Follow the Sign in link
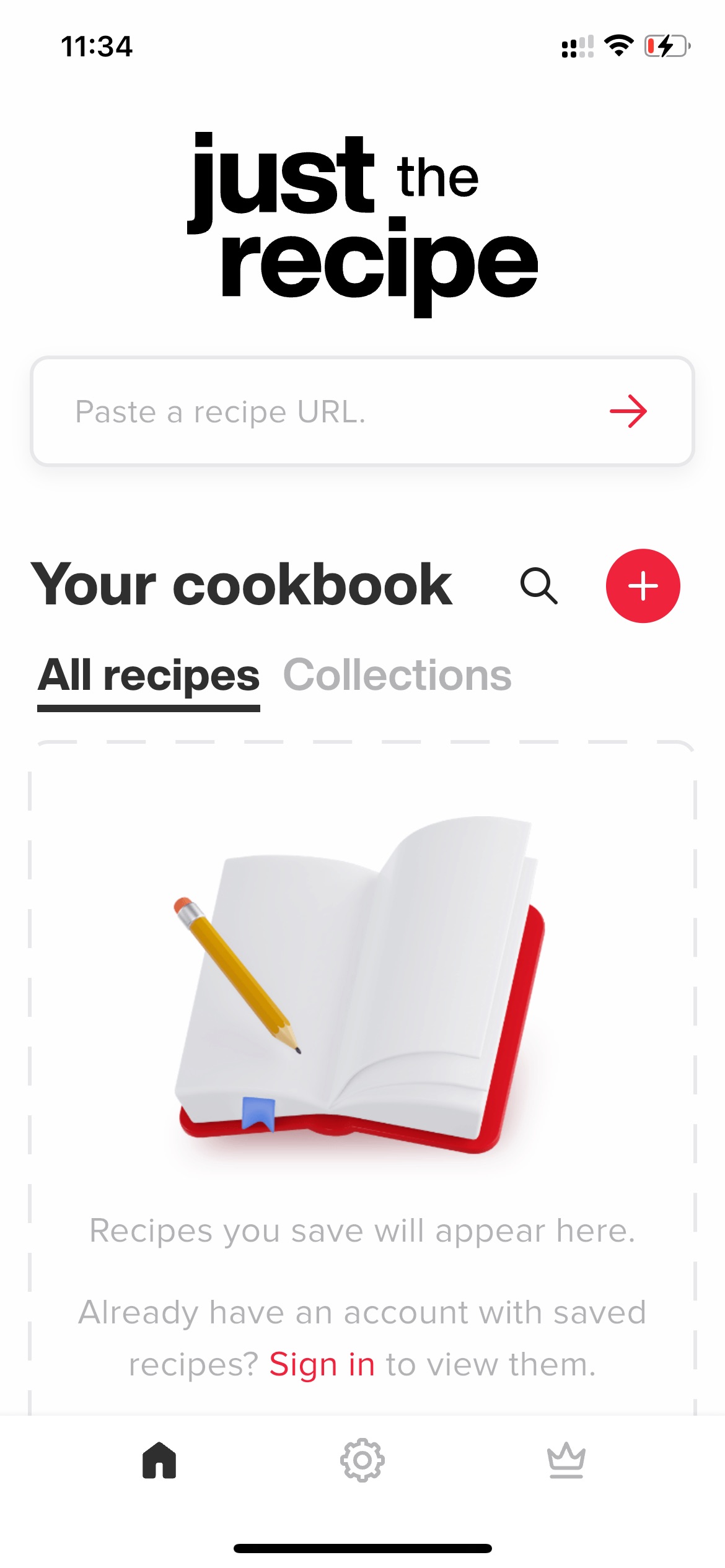Image resolution: width=725 pixels, height=1568 pixels. [322, 1364]
